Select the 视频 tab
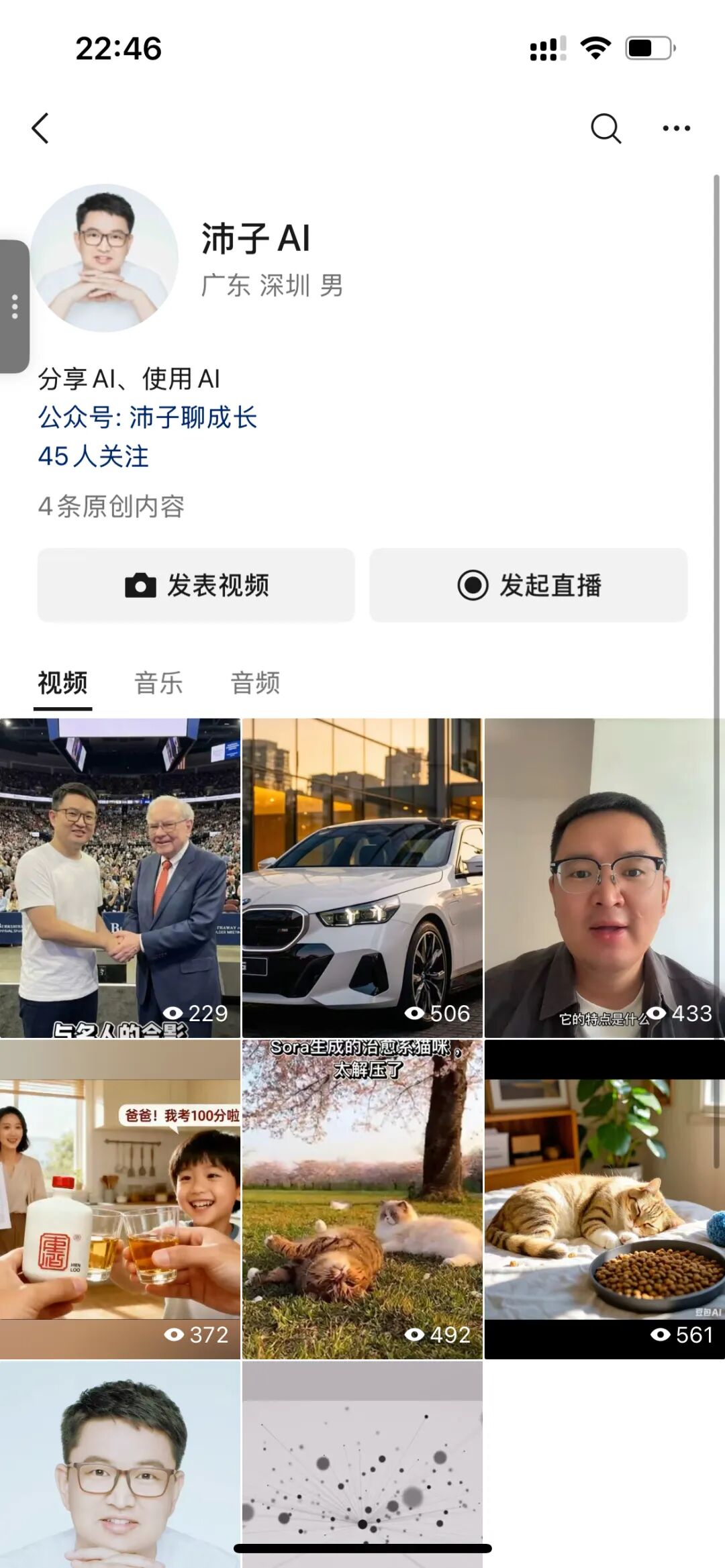The height and width of the screenshot is (1568, 725). click(62, 683)
